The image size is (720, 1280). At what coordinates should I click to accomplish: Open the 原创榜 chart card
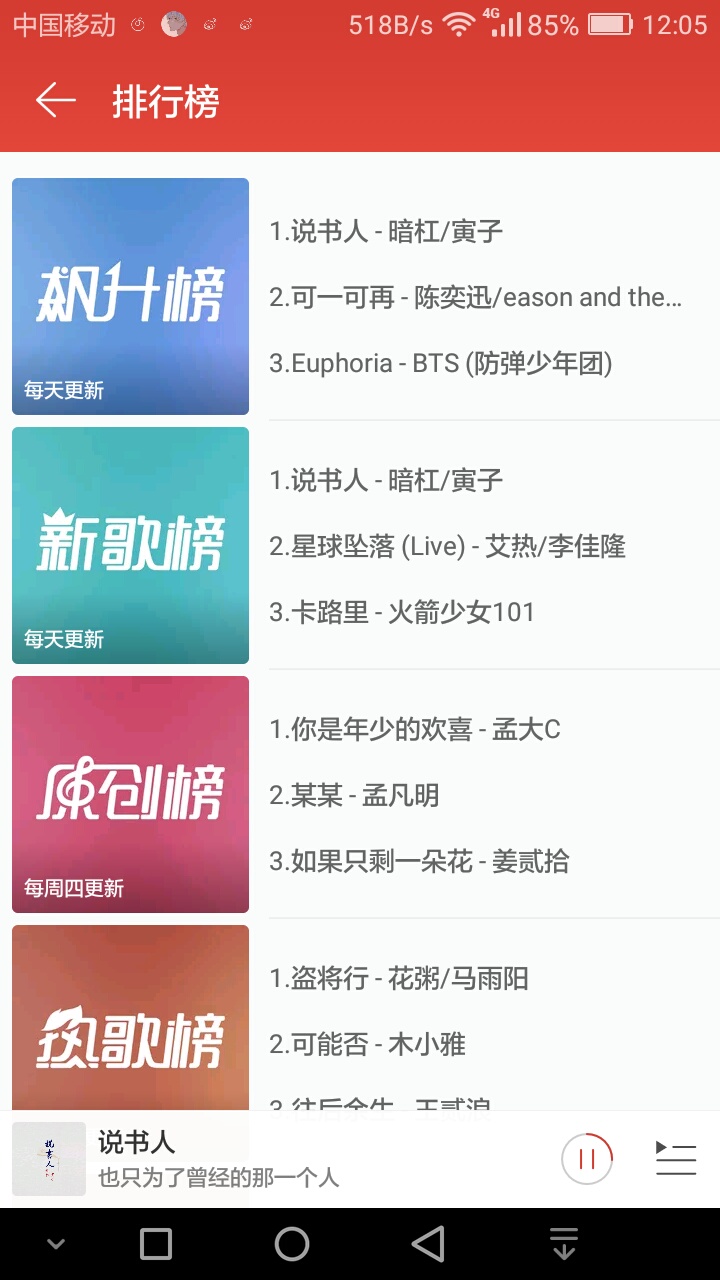tap(131, 794)
